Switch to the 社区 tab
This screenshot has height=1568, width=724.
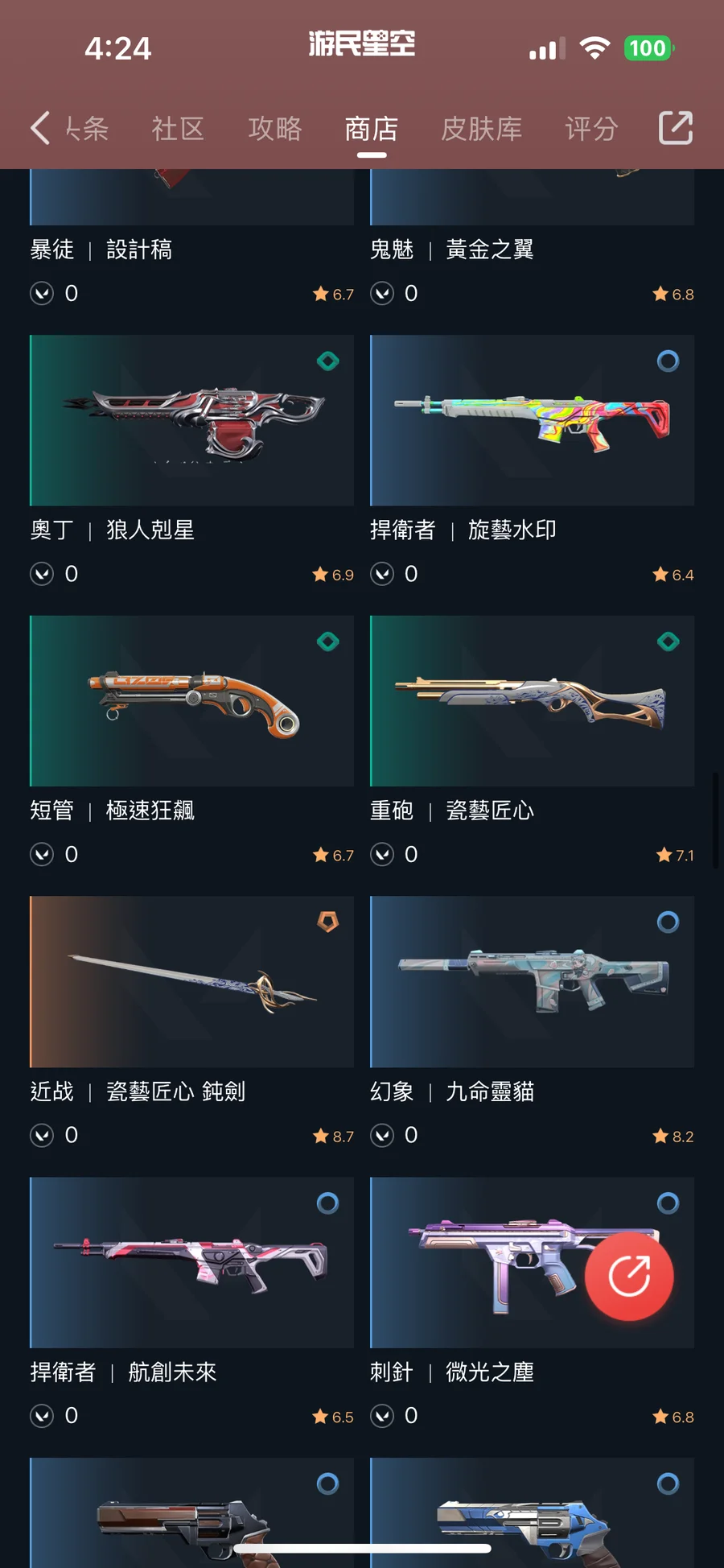[178, 129]
